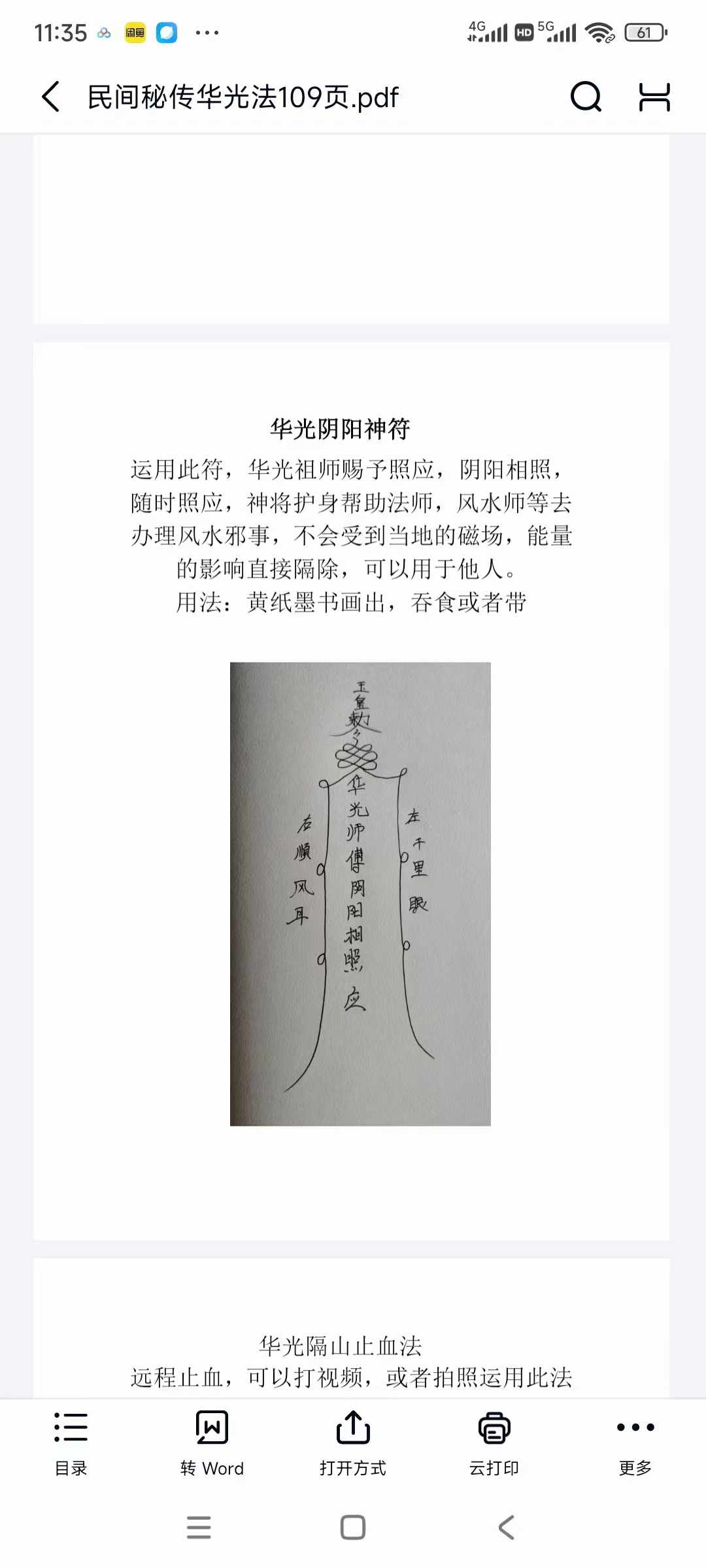Tap the system home button
This screenshot has width=706, height=1568.
353,1527
